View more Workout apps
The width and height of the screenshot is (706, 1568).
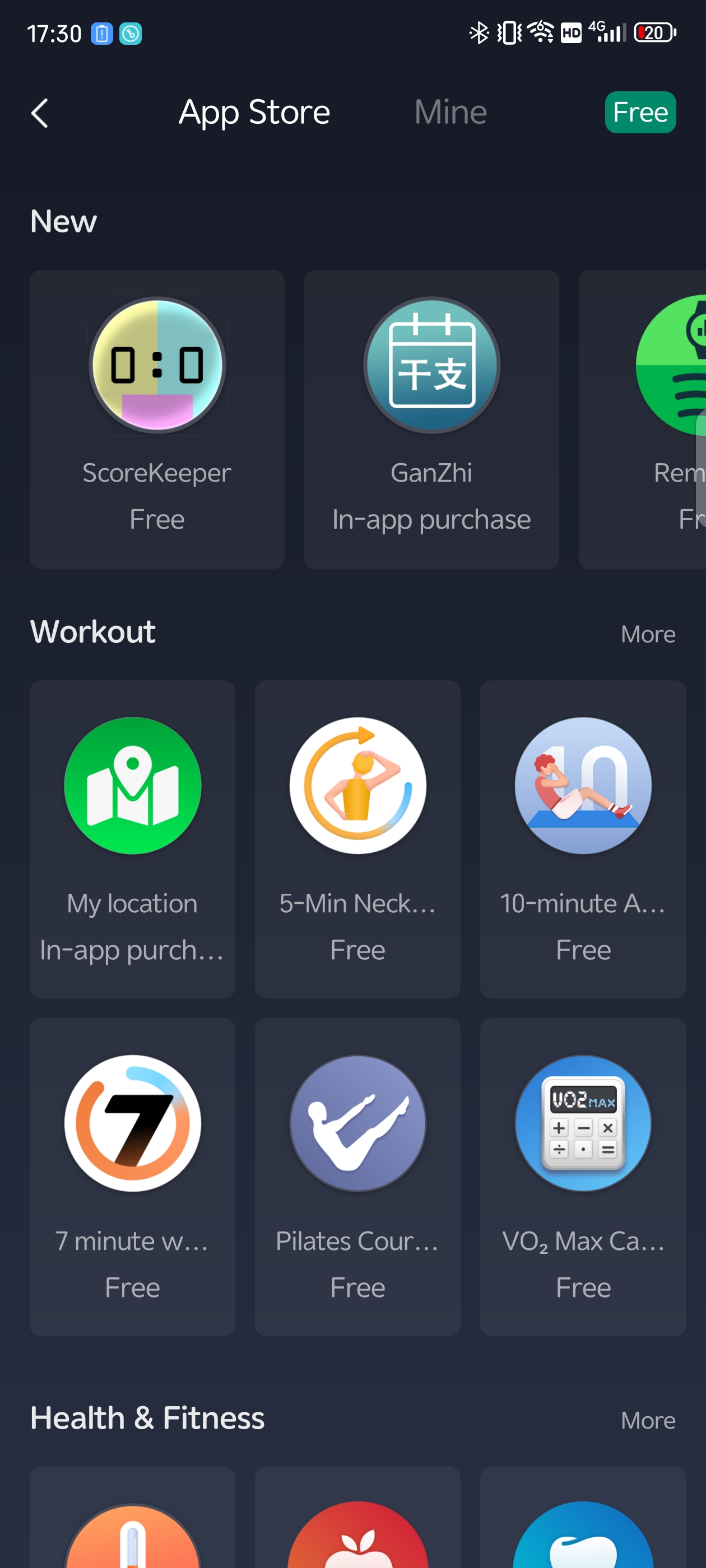(648, 634)
